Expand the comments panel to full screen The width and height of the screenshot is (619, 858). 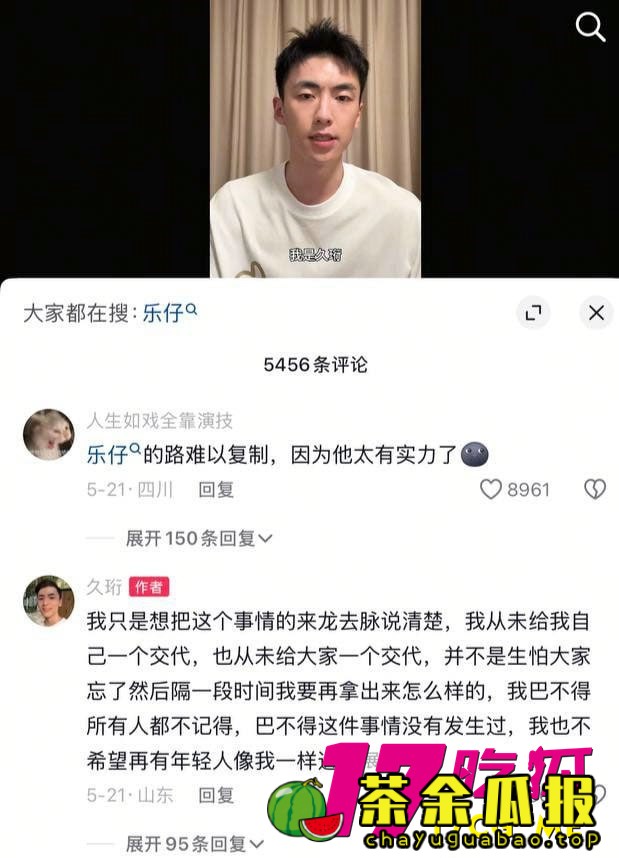pos(533,313)
